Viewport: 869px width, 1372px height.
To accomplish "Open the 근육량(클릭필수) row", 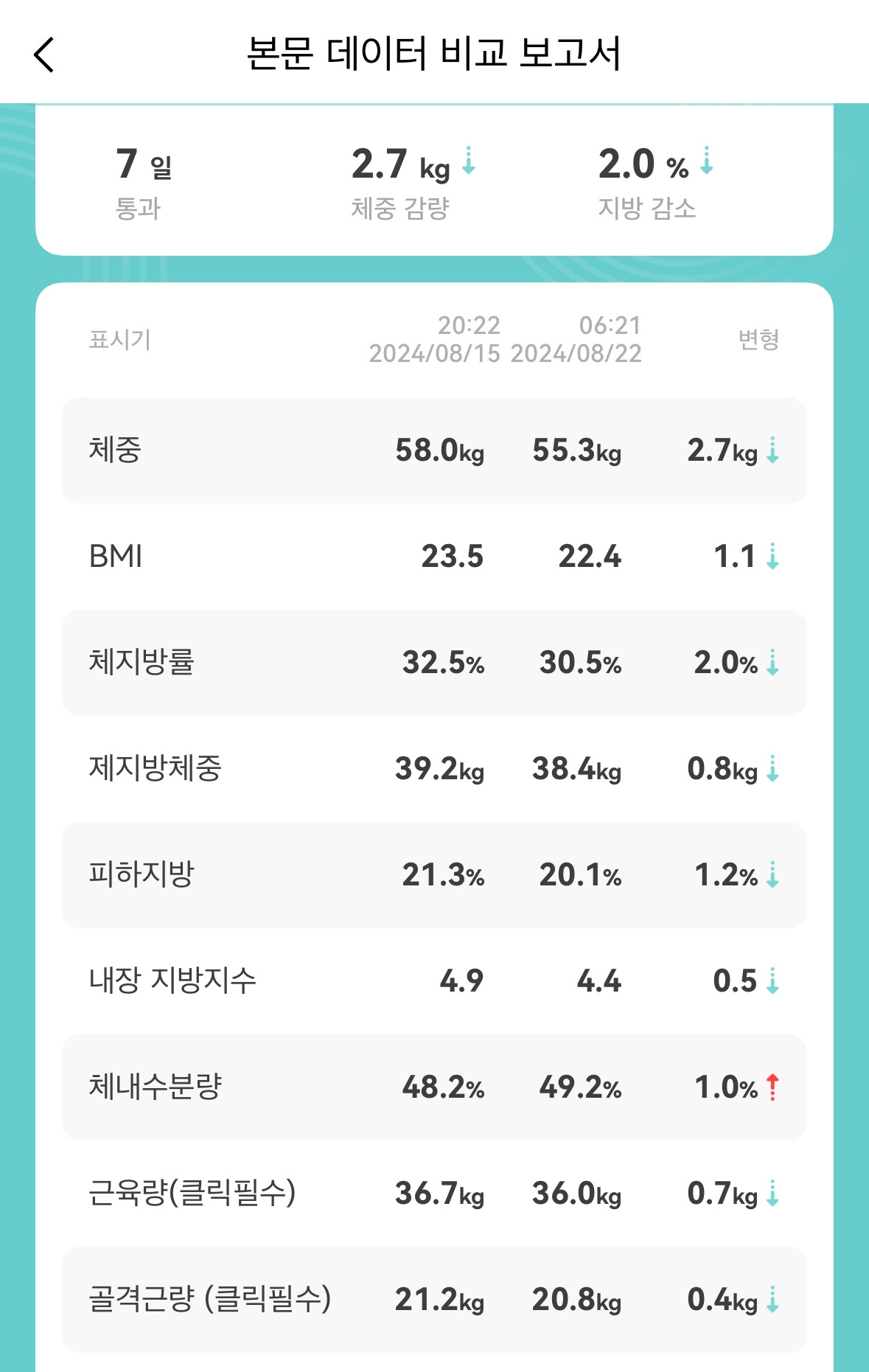I will [434, 1193].
